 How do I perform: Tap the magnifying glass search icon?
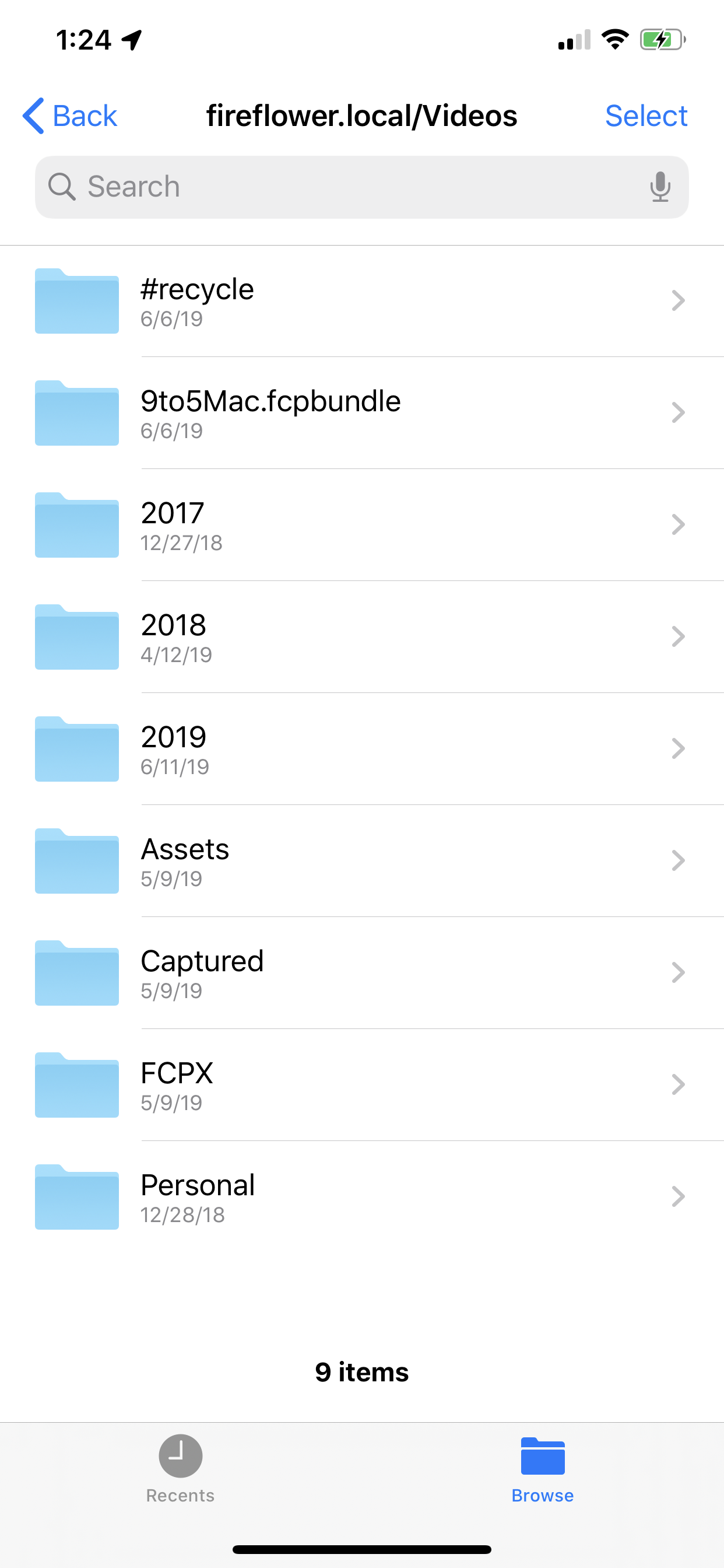tap(63, 186)
